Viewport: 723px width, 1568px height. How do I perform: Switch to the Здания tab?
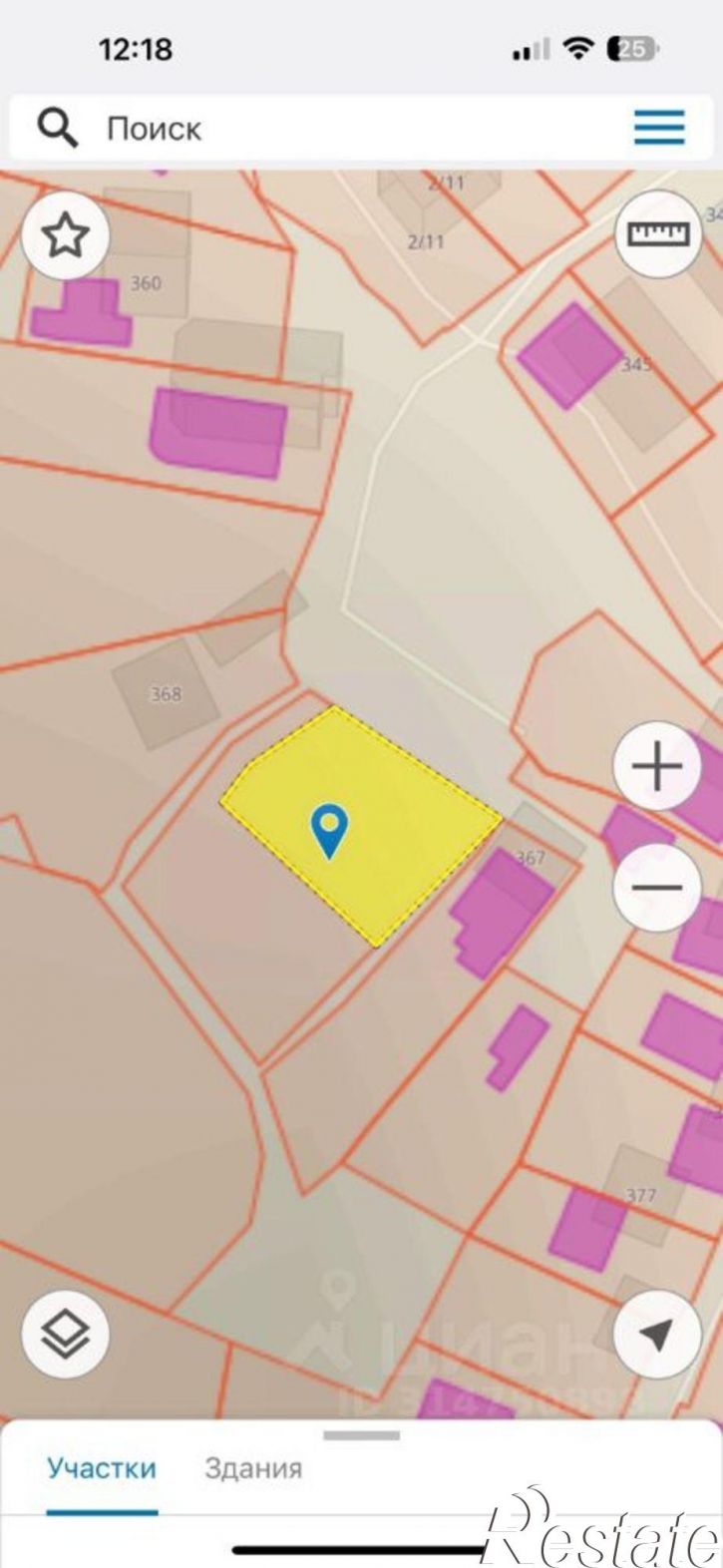253,1468
